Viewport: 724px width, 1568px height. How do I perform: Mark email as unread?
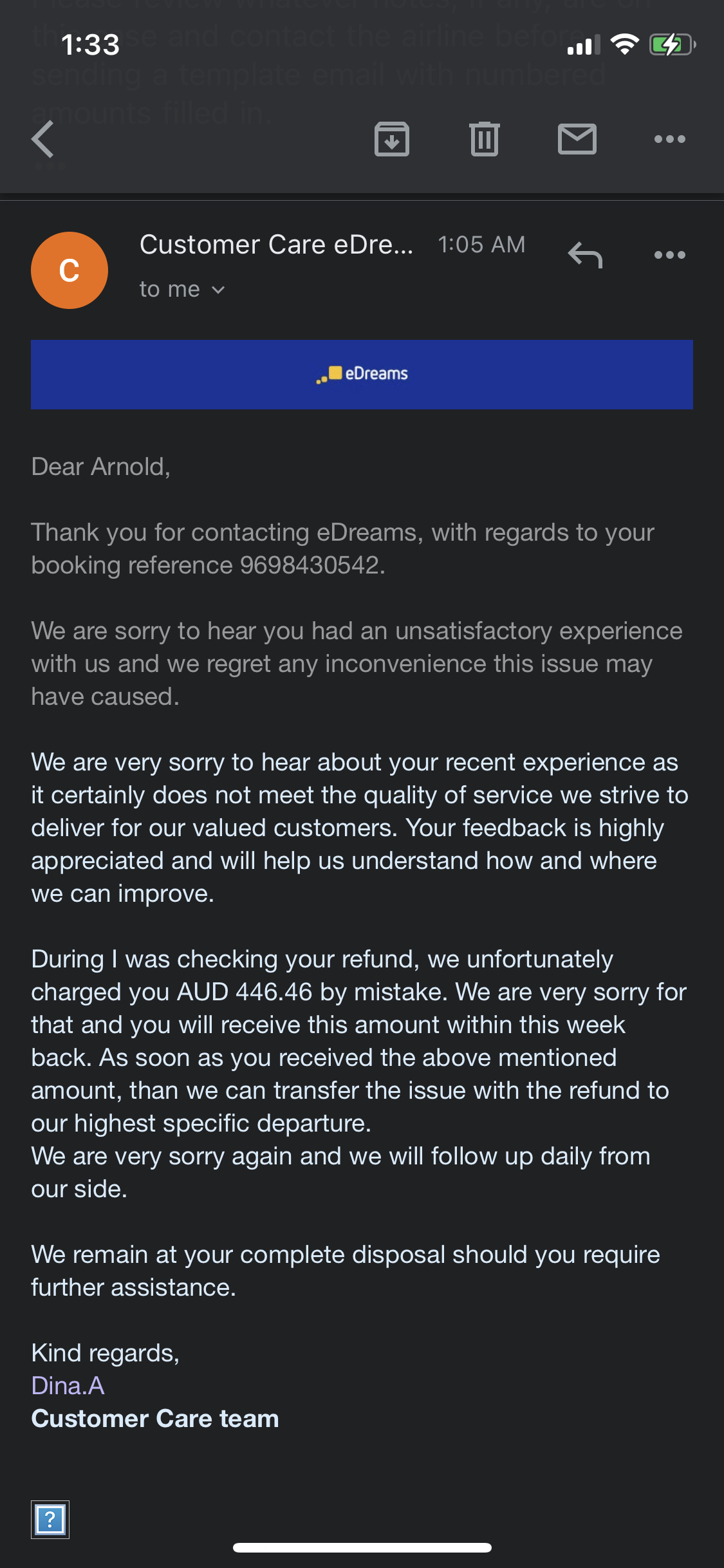click(577, 139)
